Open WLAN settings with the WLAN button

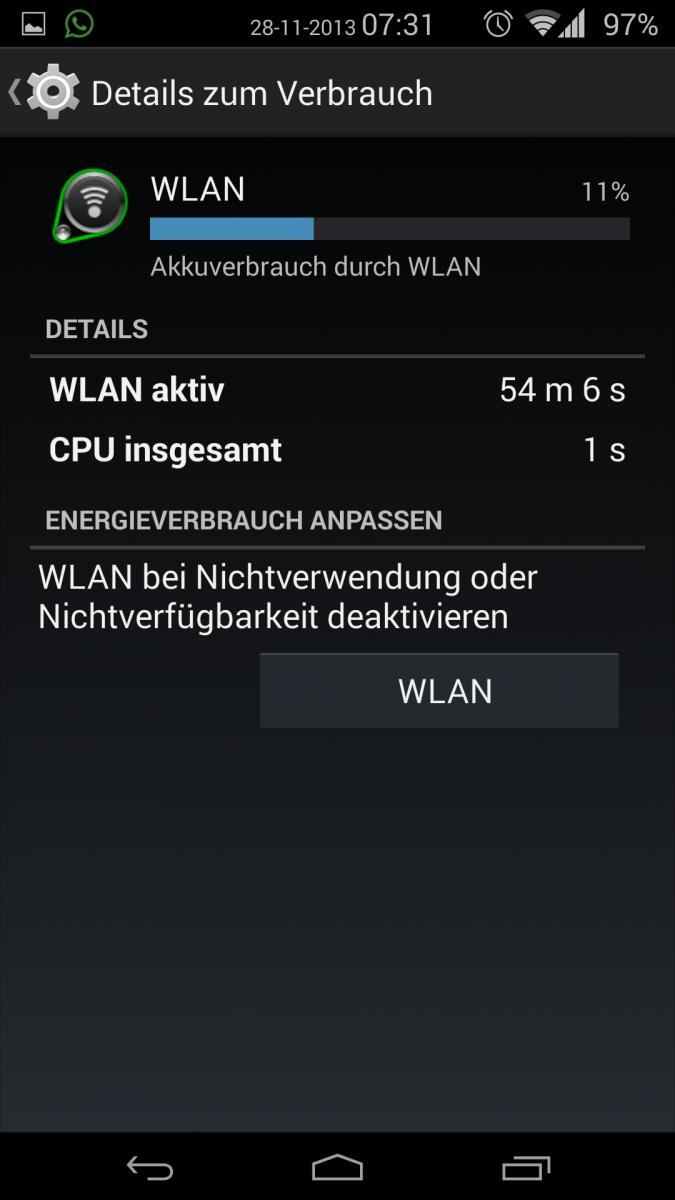tap(439, 691)
